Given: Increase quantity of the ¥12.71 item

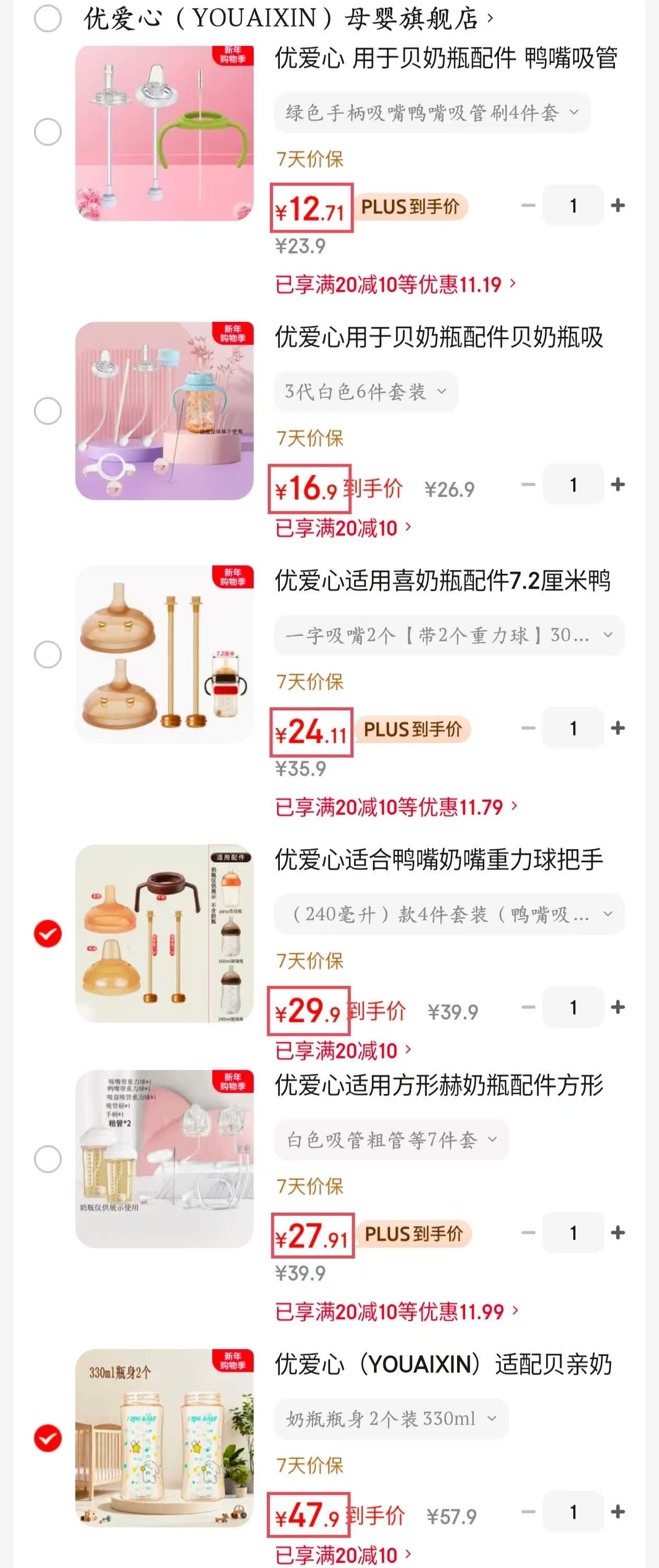Looking at the screenshot, I should [618, 205].
